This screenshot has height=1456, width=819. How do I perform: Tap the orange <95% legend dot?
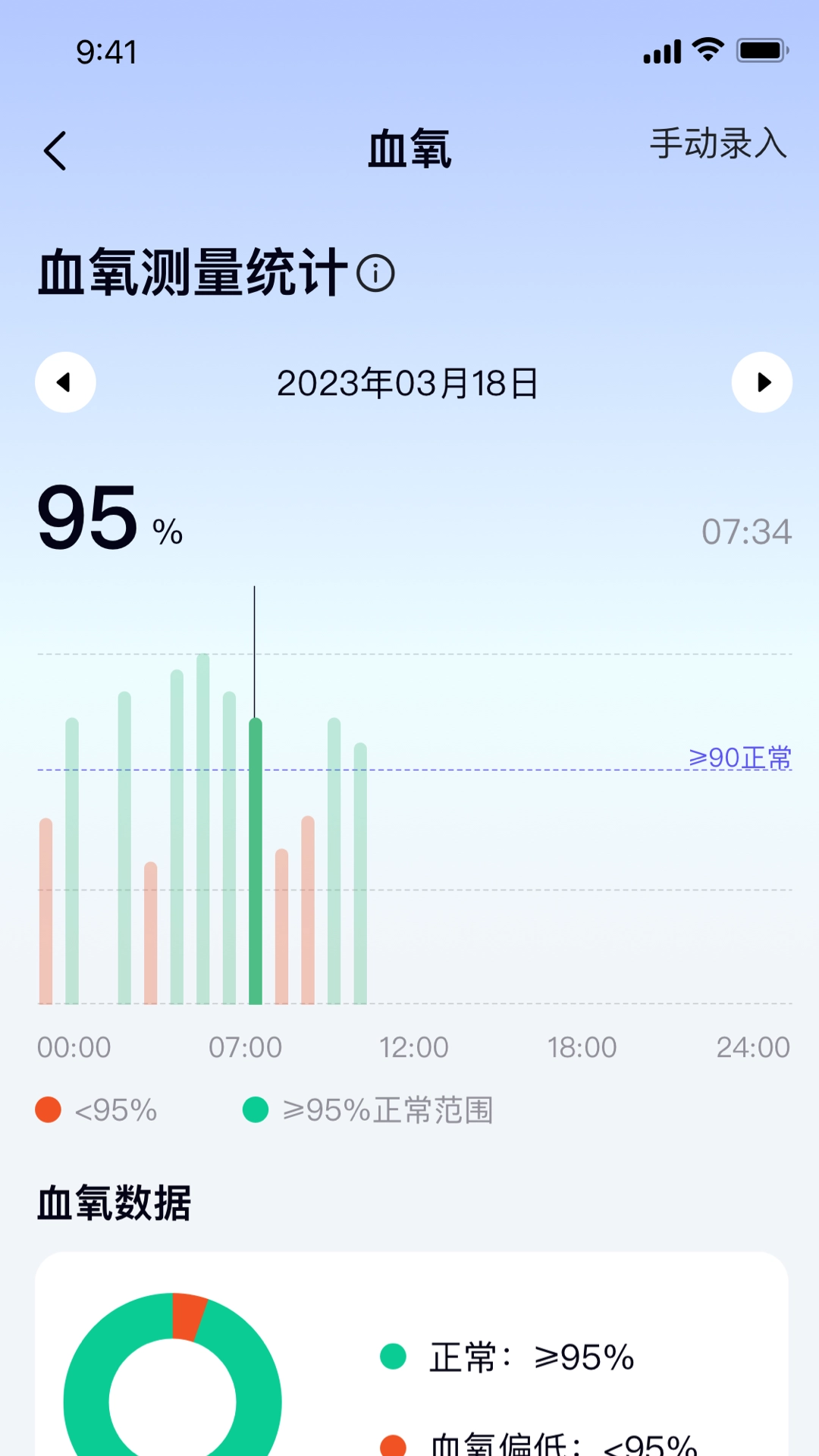(47, 1108)
